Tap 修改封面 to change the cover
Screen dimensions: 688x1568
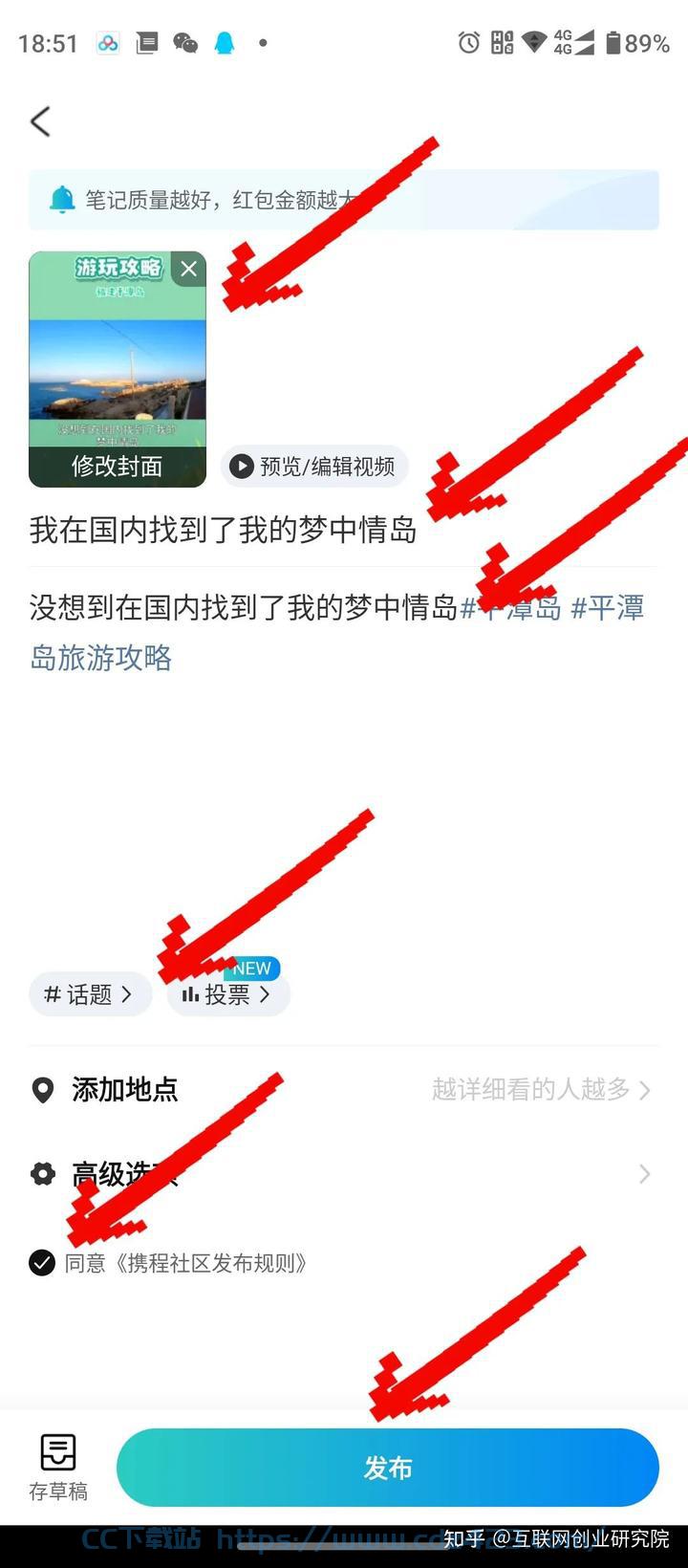[x=118, y=467]
